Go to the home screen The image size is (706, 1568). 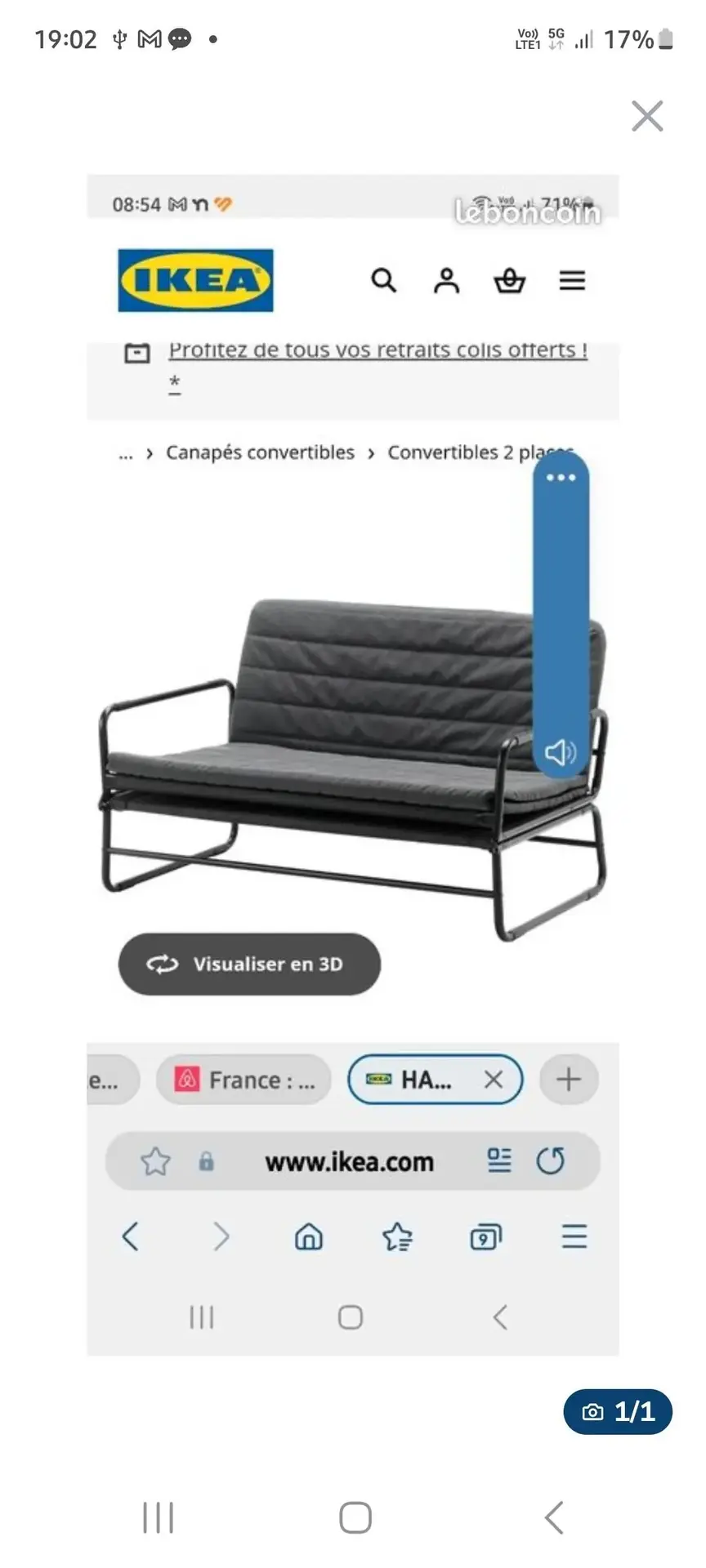[355, 1518]
